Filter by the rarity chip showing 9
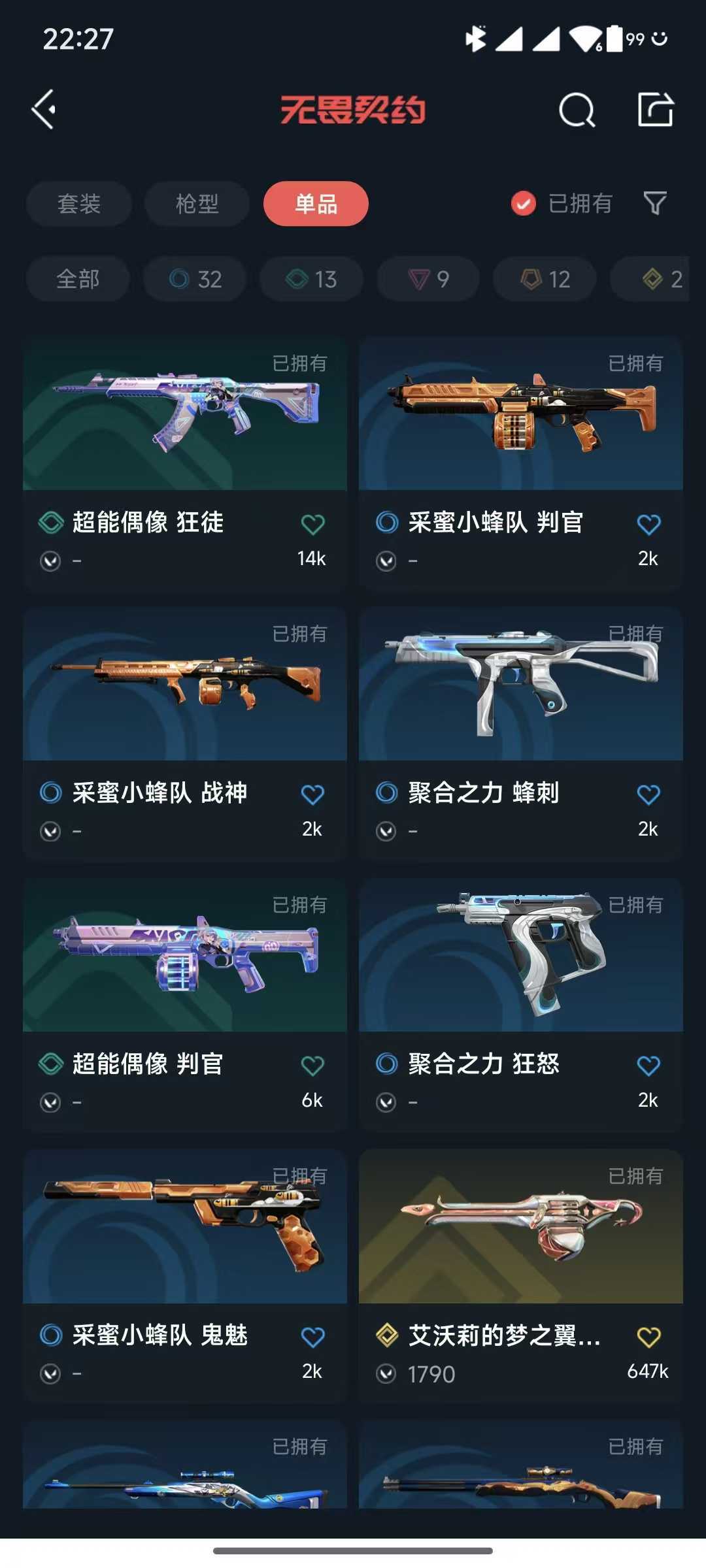The height and width of the screenshot is (1568, 706). coord(428,279)
